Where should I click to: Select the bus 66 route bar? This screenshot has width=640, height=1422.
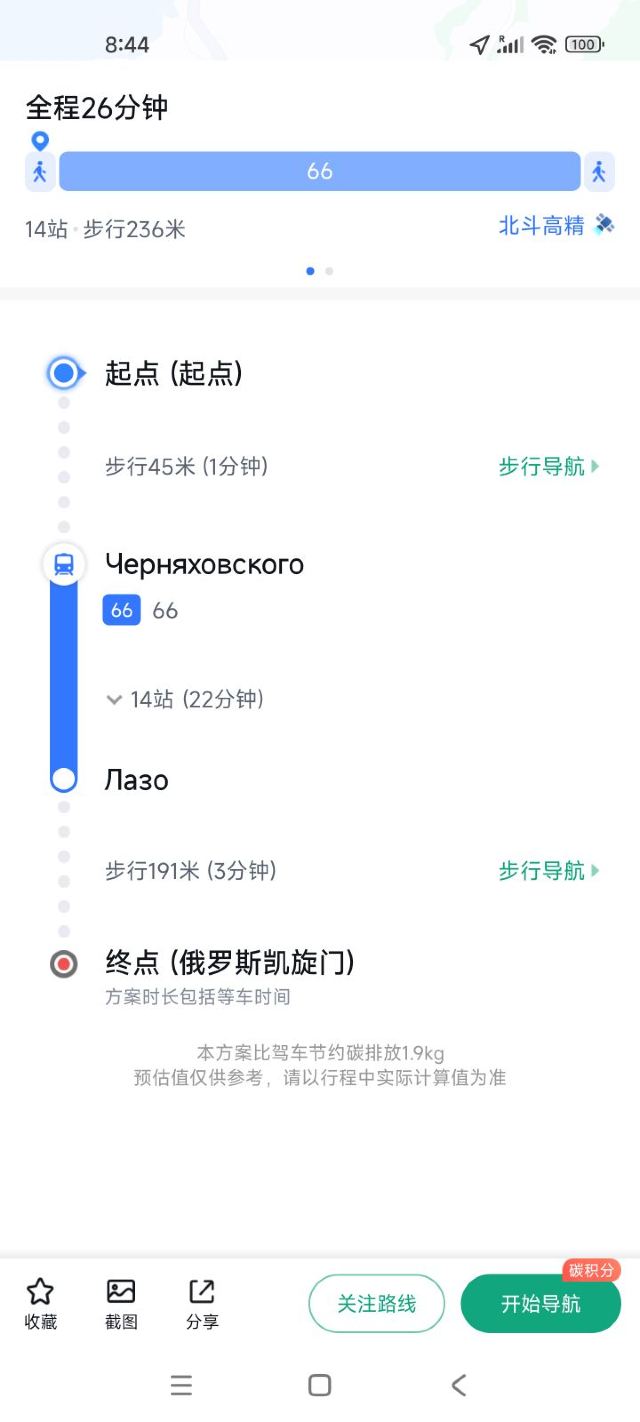point(319,171)
